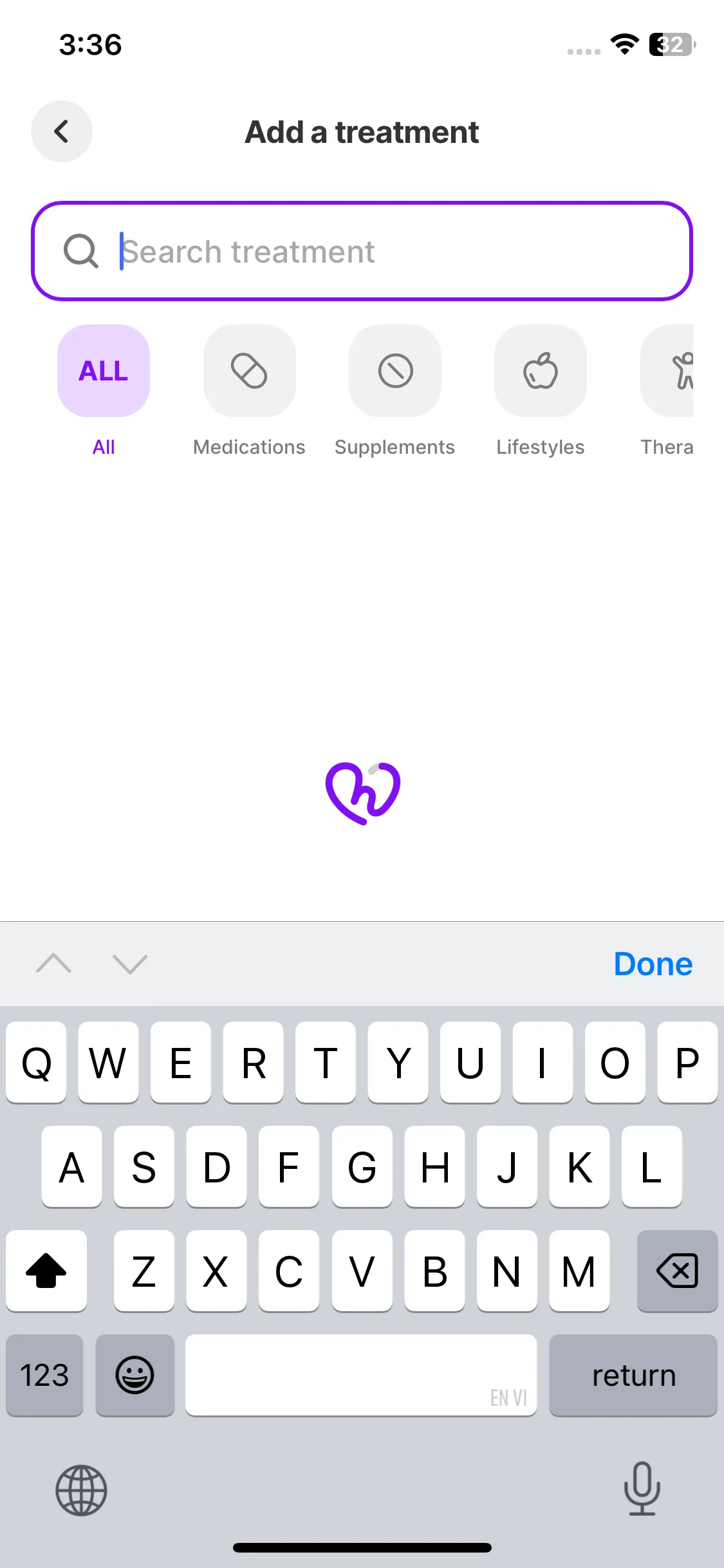The height and width of the screenshot is (1568, 724).
Task: Open the emoji keyboard
Action: coord(135,1375)
